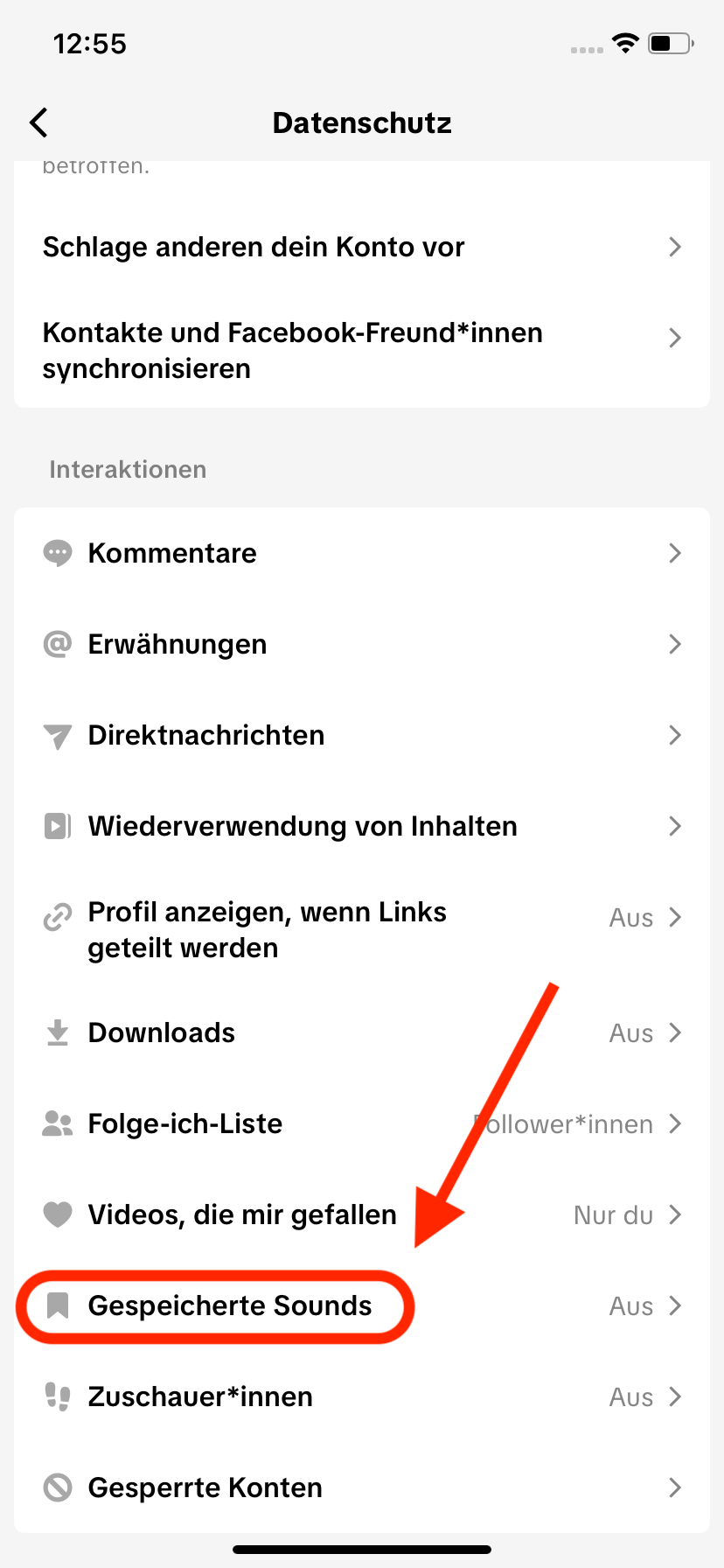This screenshot has width=724, height=1568.
Task: Open Schlage anderen dein Konto vor
Action: 362,247
